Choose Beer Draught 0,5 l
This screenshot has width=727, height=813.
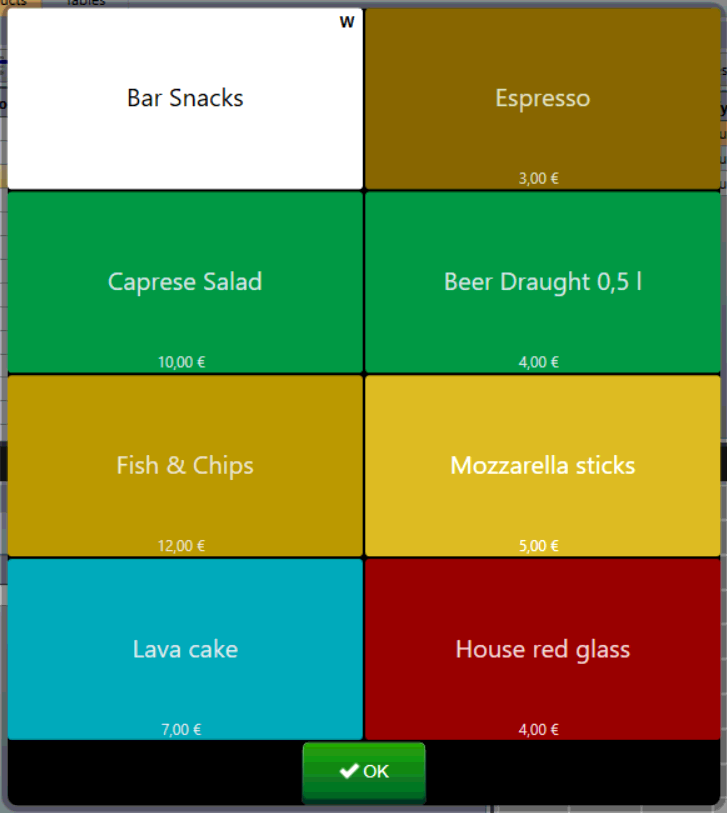(542, 282)
